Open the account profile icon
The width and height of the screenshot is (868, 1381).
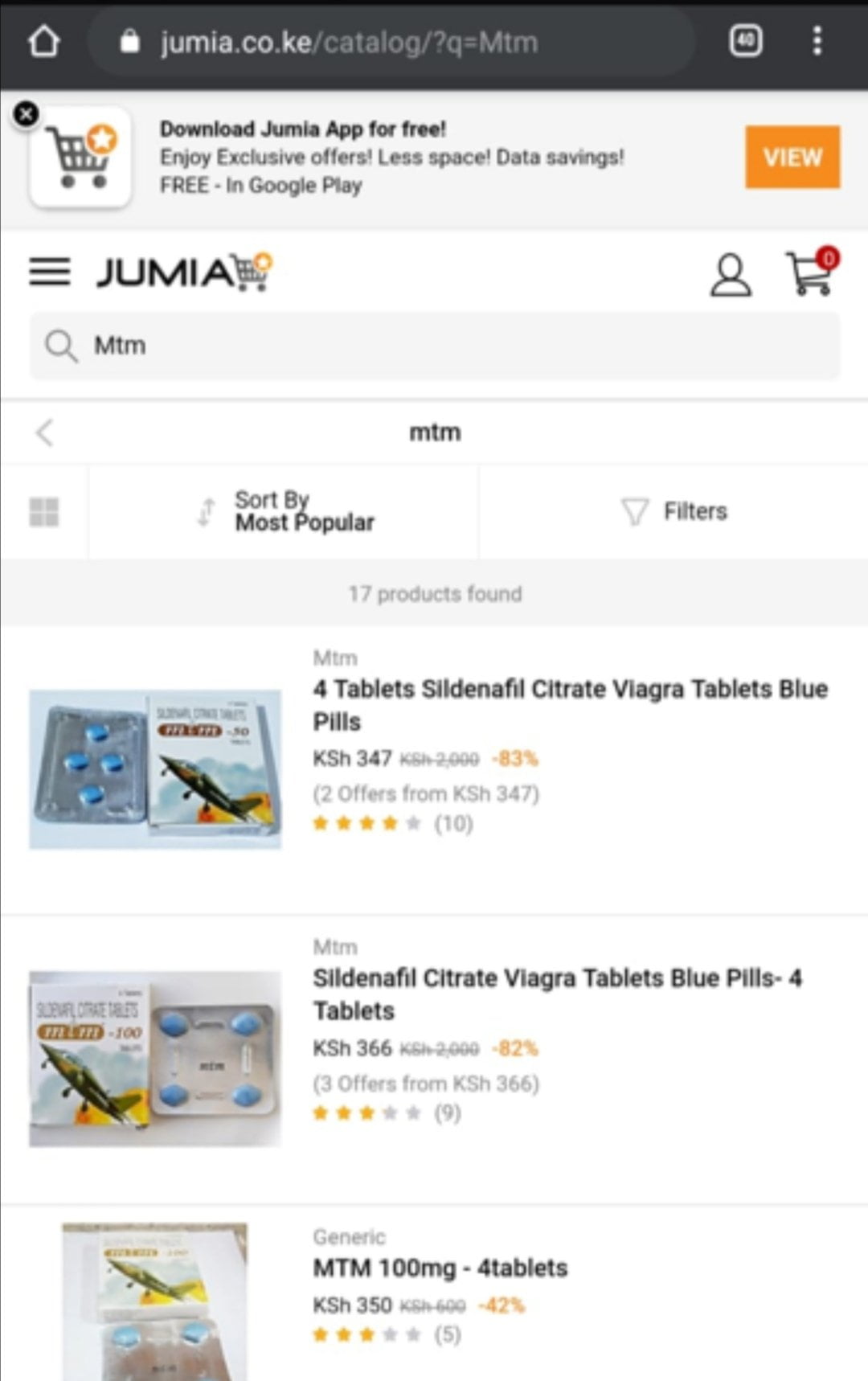730,275
